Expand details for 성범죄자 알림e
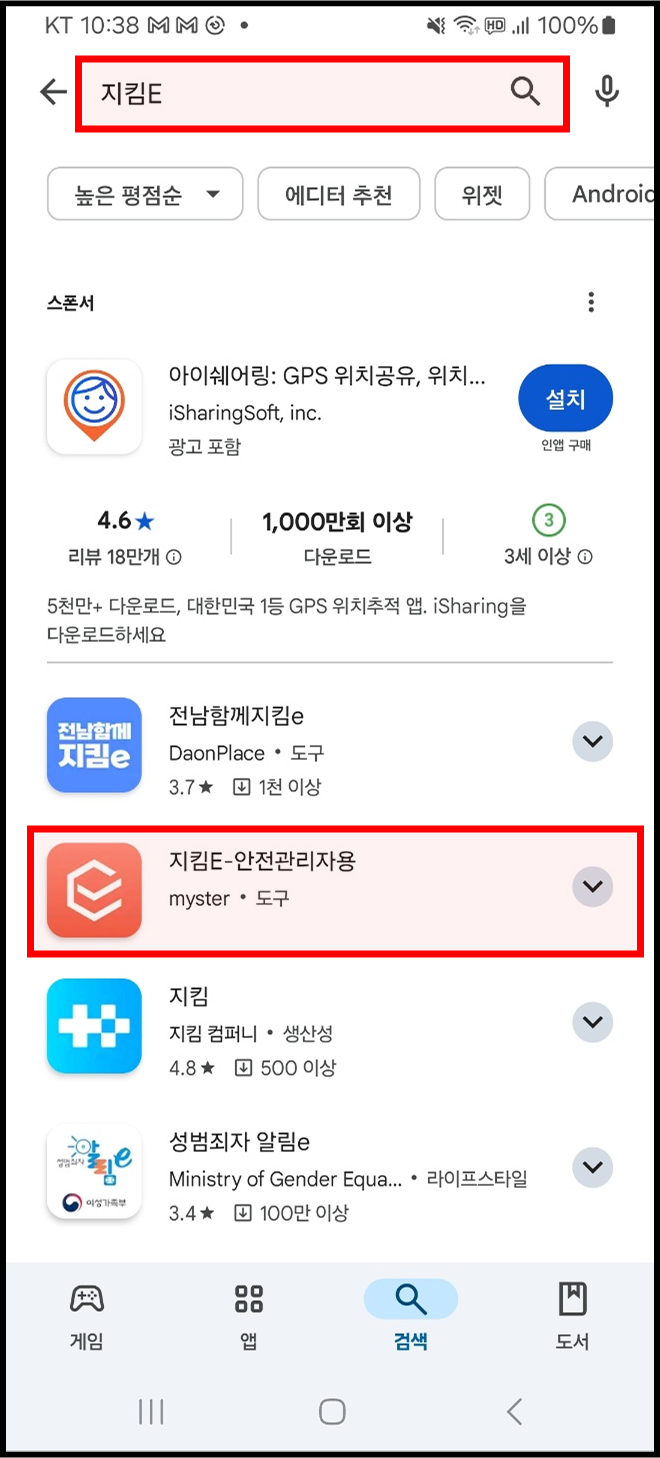This screenshot has width=660, height=1458. 592,1167
